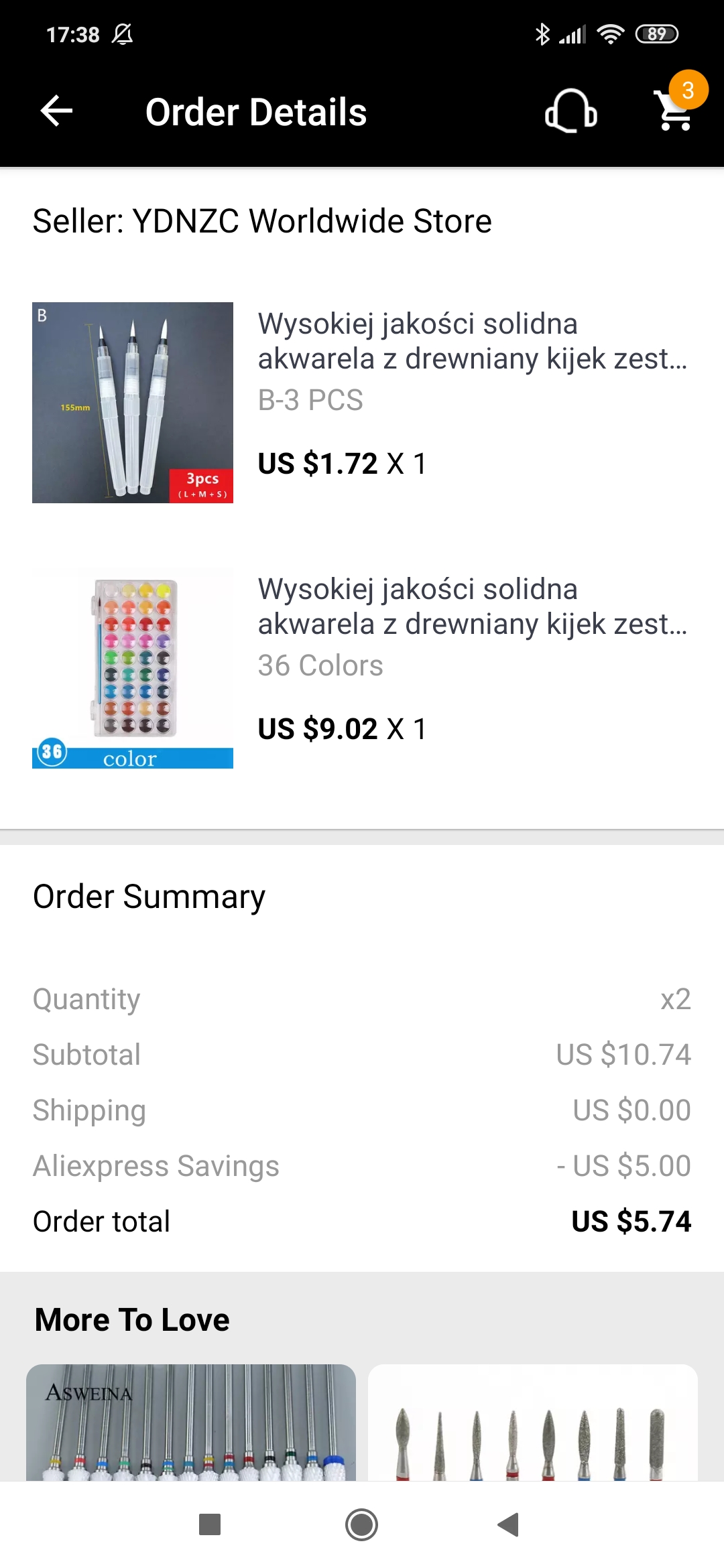Tap the Aliexpress Savings discount row
Image resolution: width=724 pixels, height=1568 pixels.
click(362, 1165)
